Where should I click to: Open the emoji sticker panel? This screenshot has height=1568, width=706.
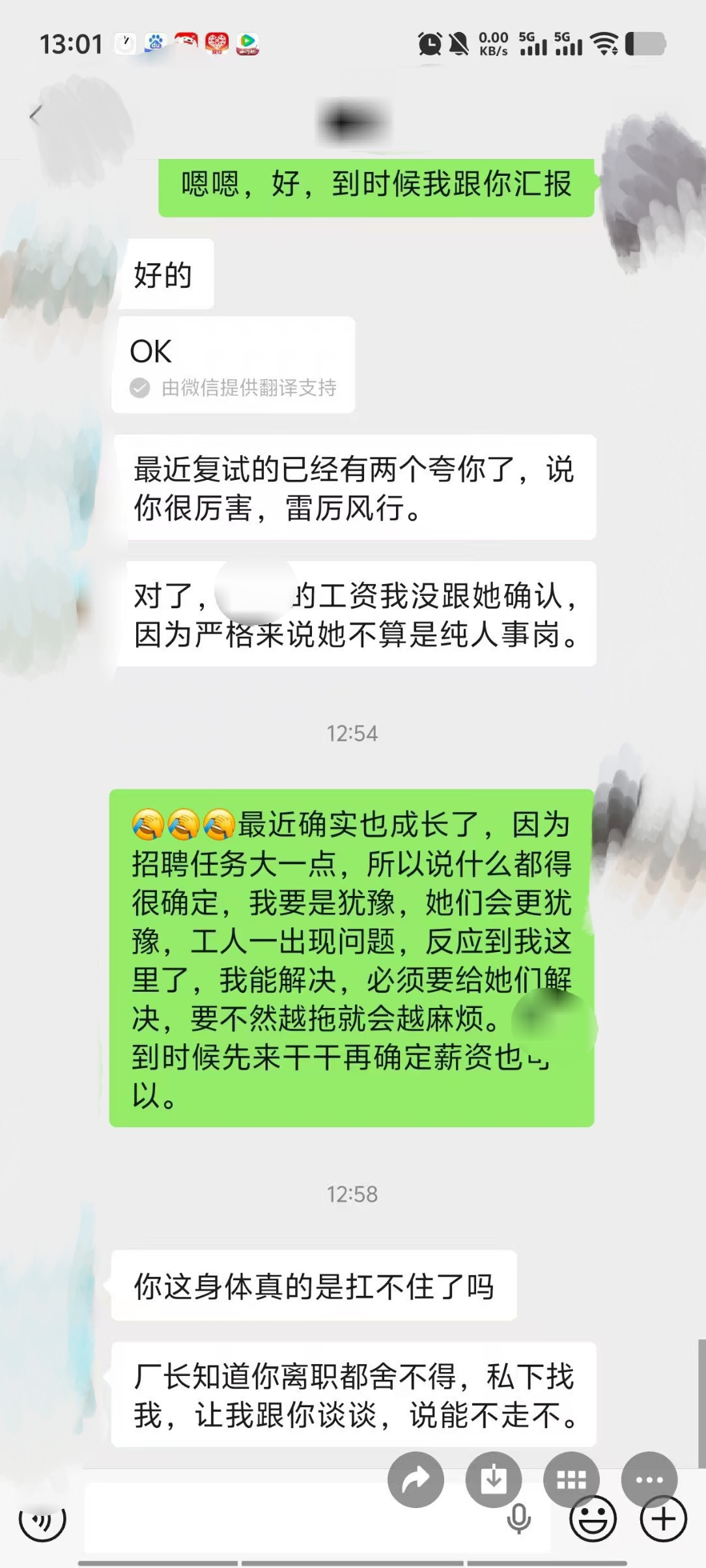[593, 1520]
